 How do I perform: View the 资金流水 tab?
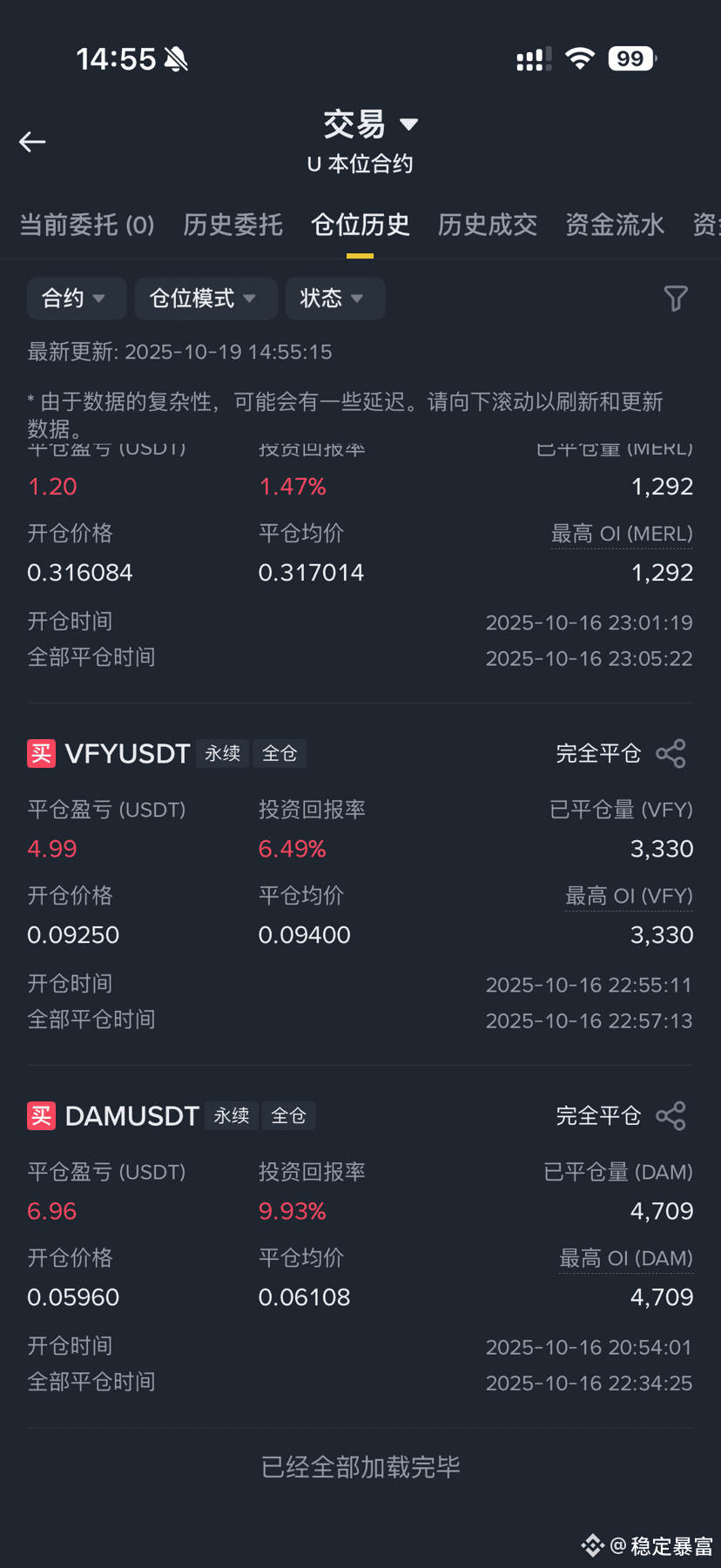(x=615, y=225)
